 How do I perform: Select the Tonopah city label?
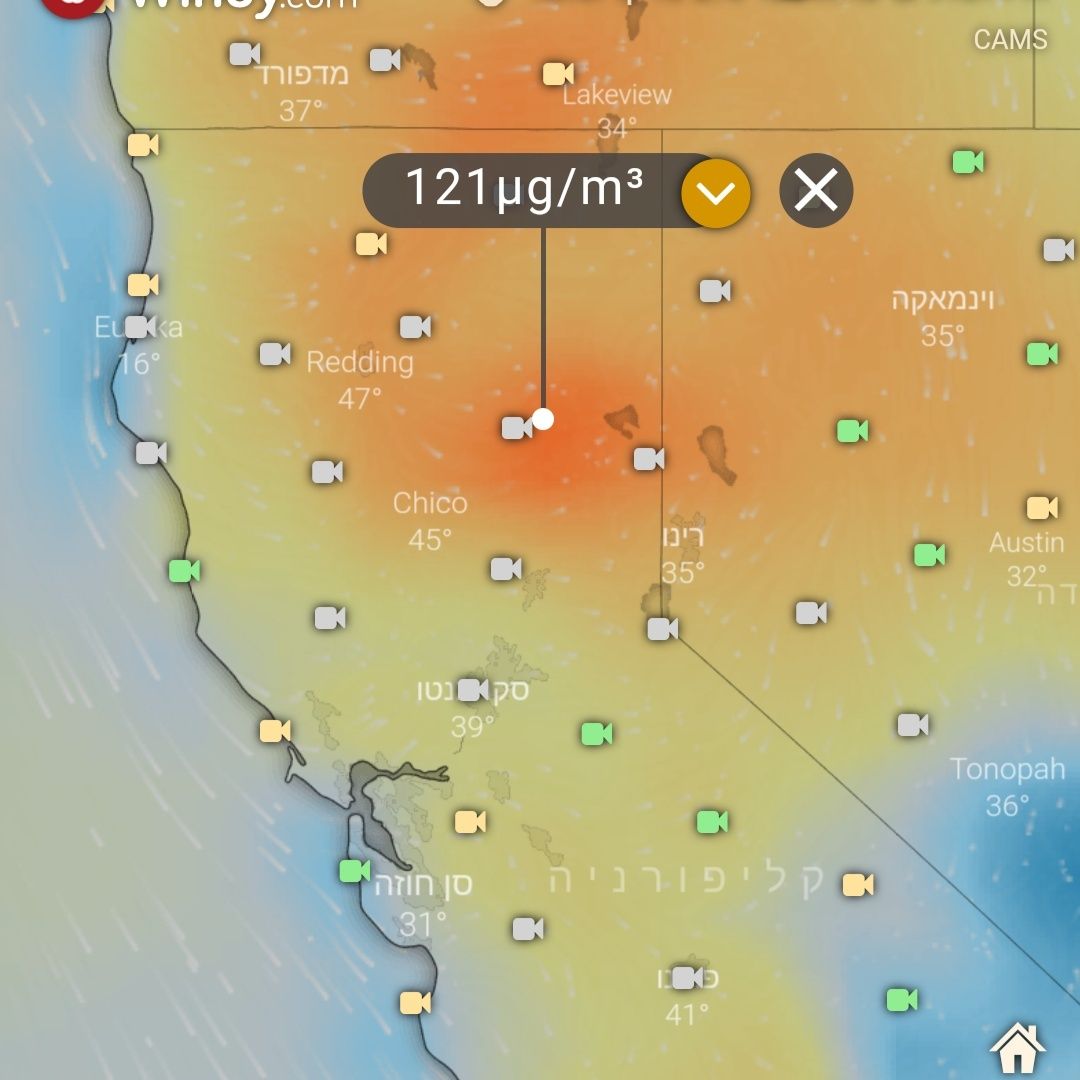point(1007,770)
